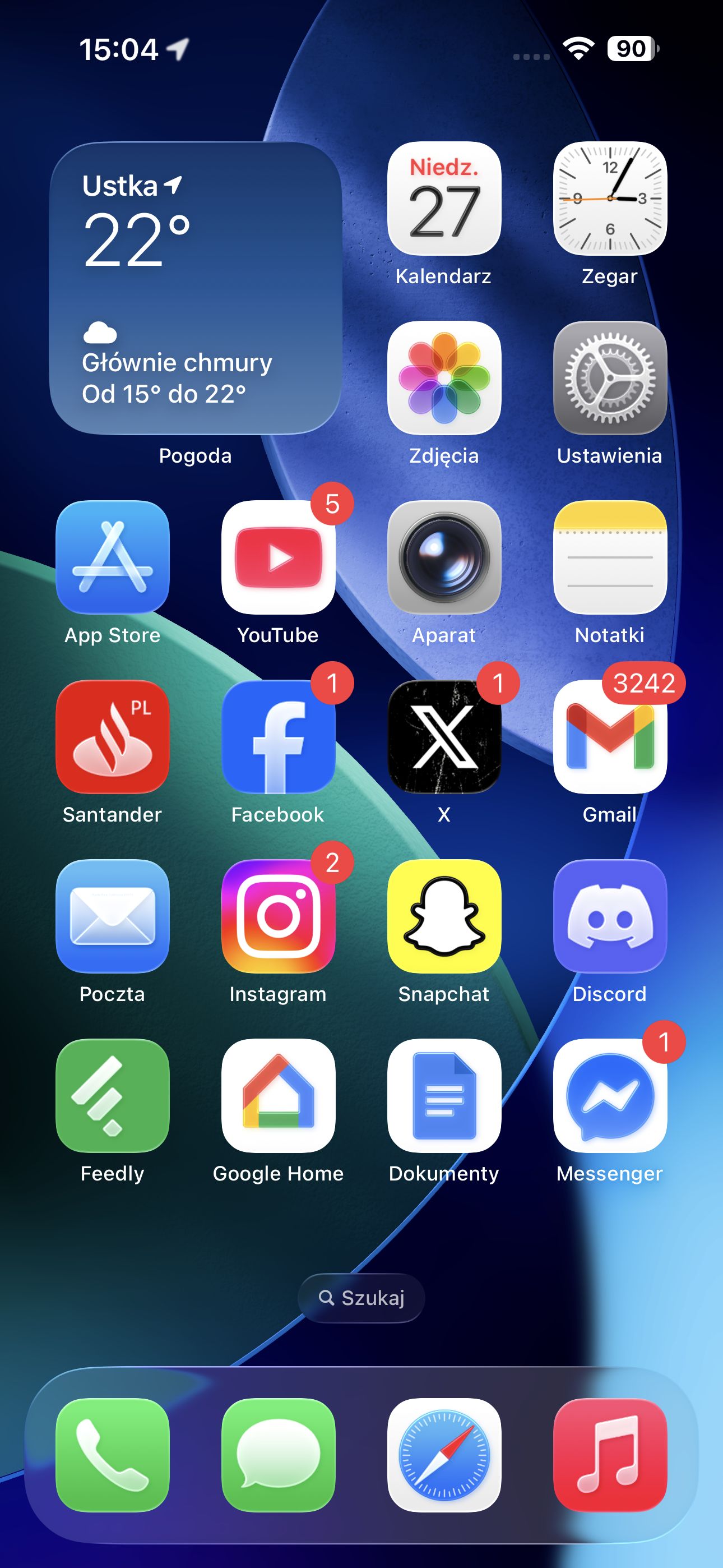The height and width of the screenshot is (1568, 723).
Task: Launch the Aparat camera app
Action: pos(444,557)
